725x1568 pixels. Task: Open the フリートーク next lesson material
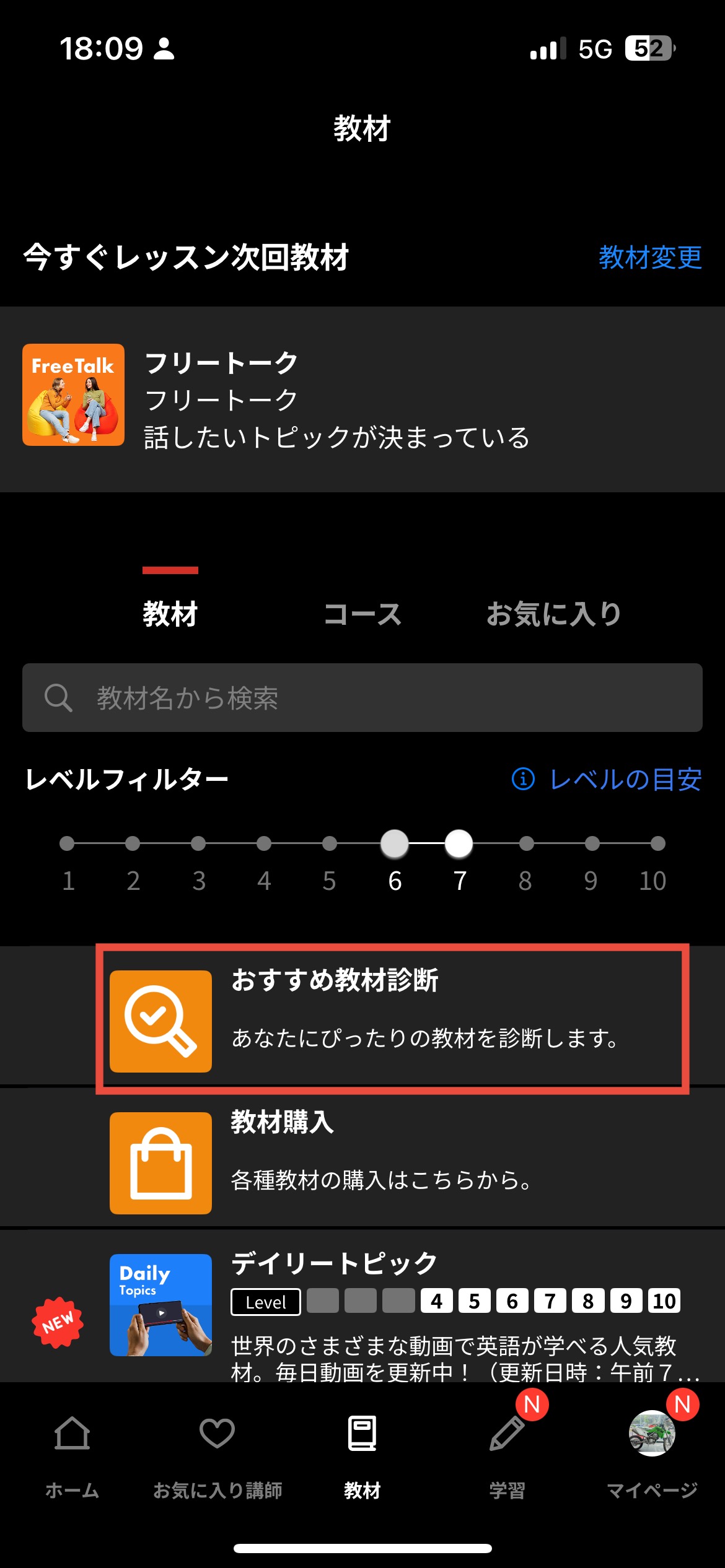(362, 399)
